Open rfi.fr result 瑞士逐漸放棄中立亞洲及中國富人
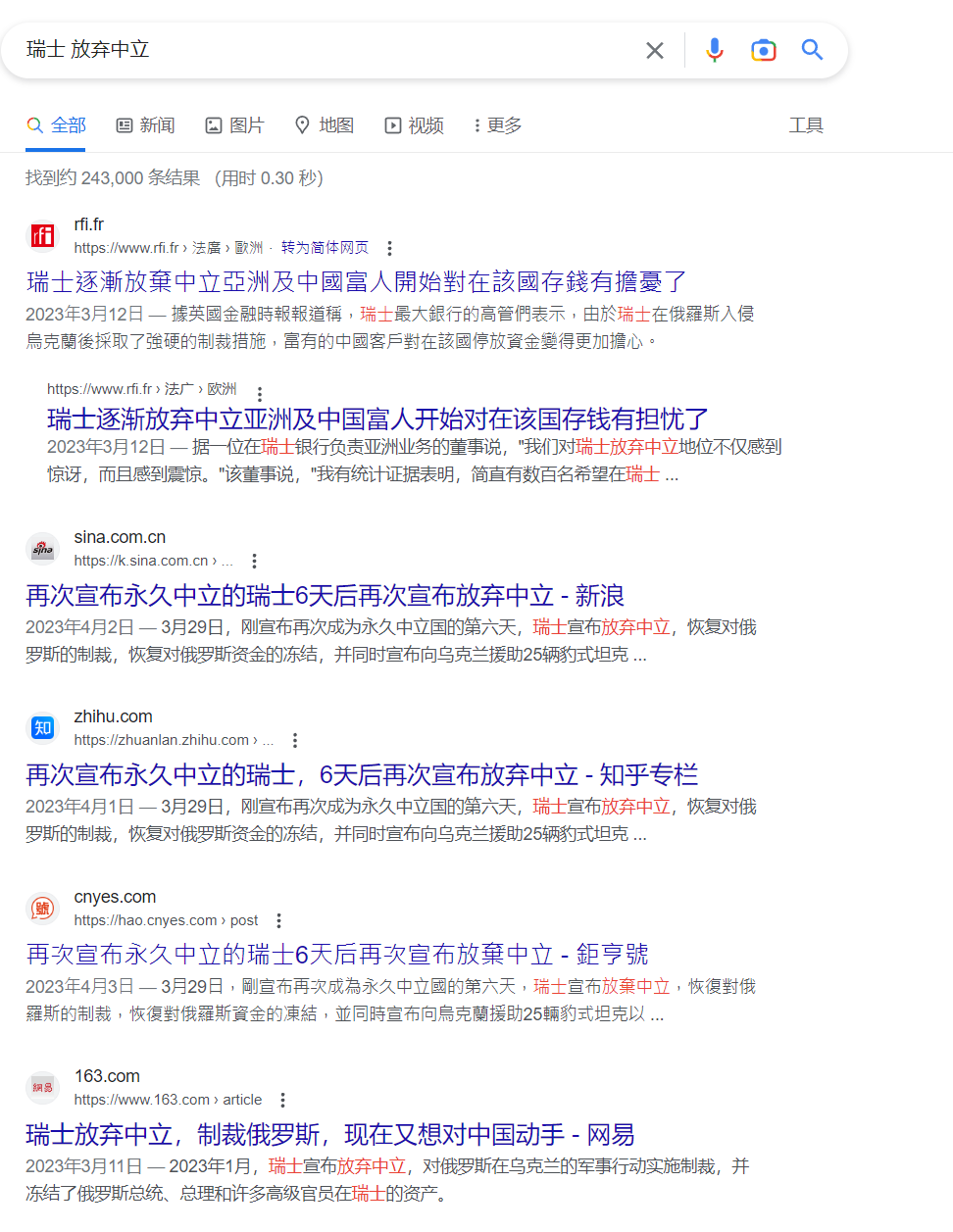The image size is (953, 1232). pos(356,282)
